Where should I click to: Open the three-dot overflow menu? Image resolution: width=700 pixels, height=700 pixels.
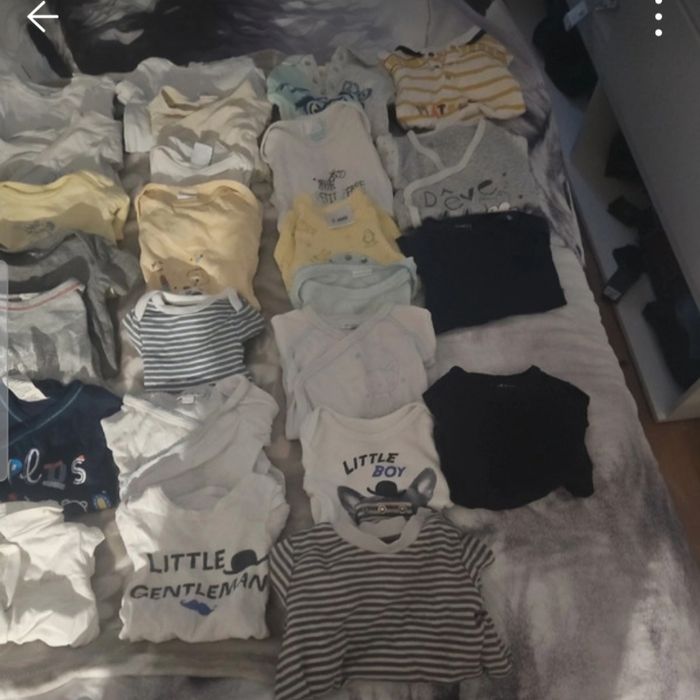pyautogui.click(x=658, y=18)
